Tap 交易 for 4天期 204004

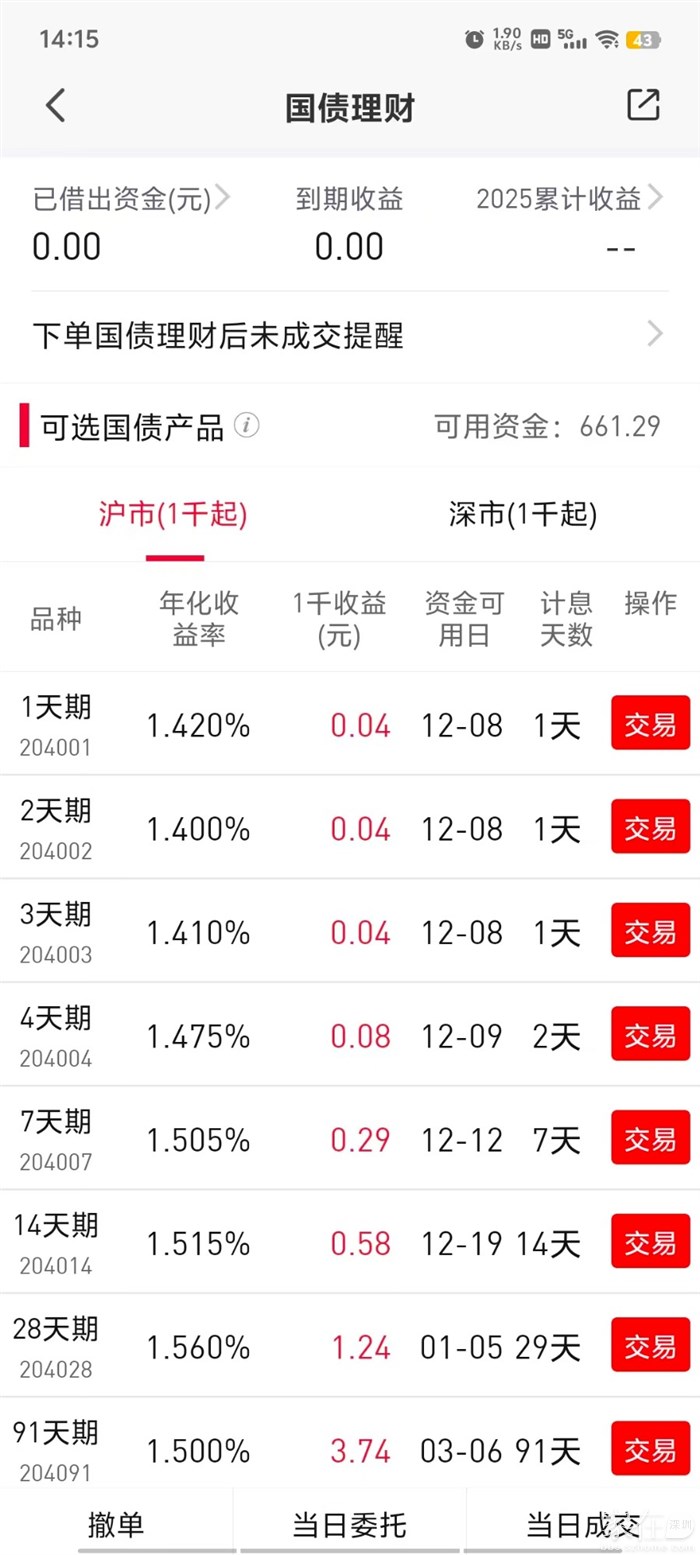pyautogui.click(x=650, y=1035)
